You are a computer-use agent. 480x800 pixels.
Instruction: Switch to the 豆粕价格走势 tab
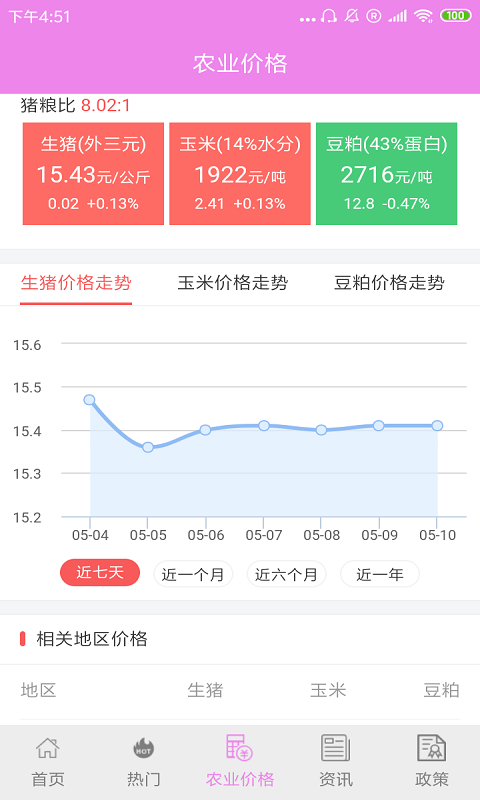click(x=389, y=283)
